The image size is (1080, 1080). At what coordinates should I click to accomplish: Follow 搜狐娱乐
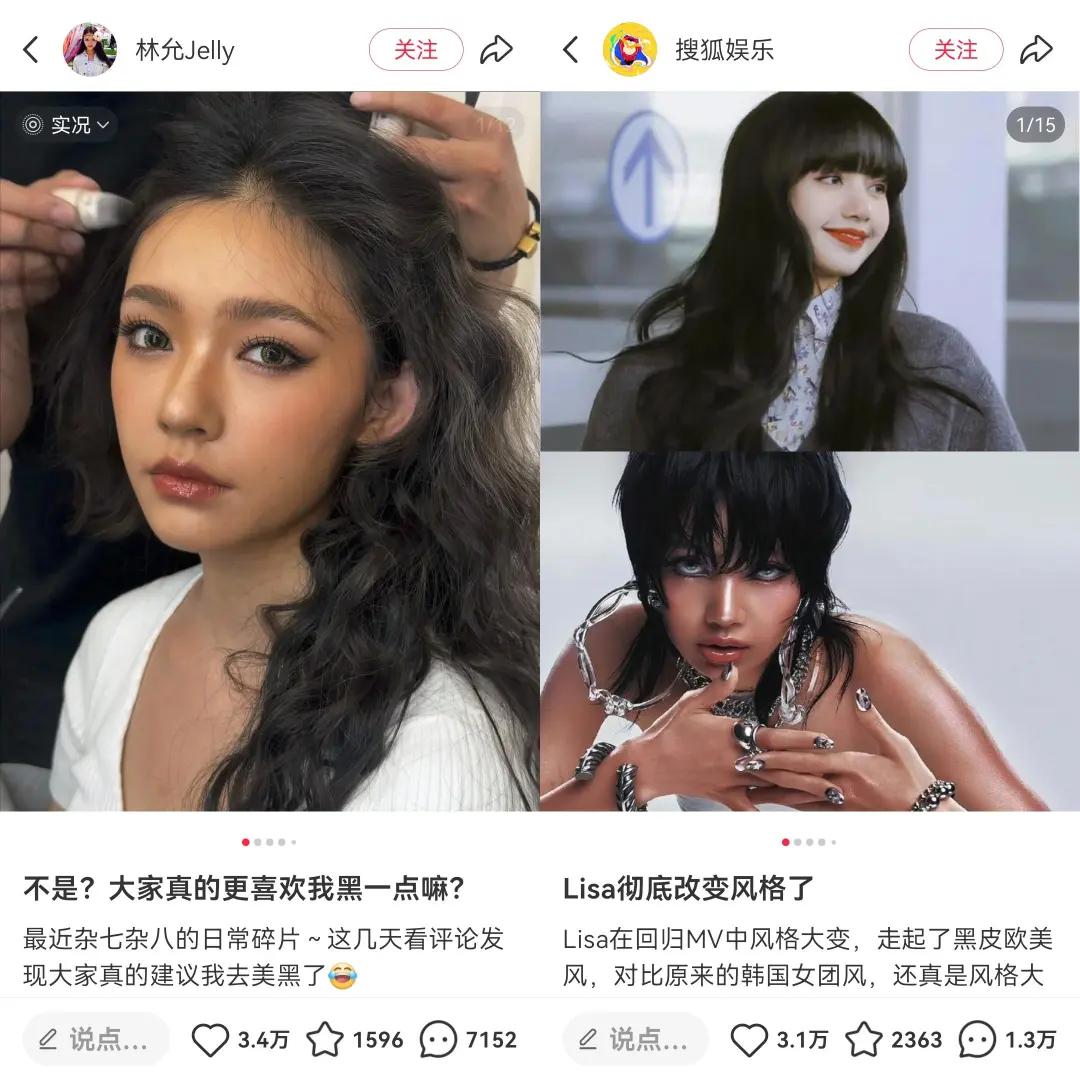[x=955, y=49]
